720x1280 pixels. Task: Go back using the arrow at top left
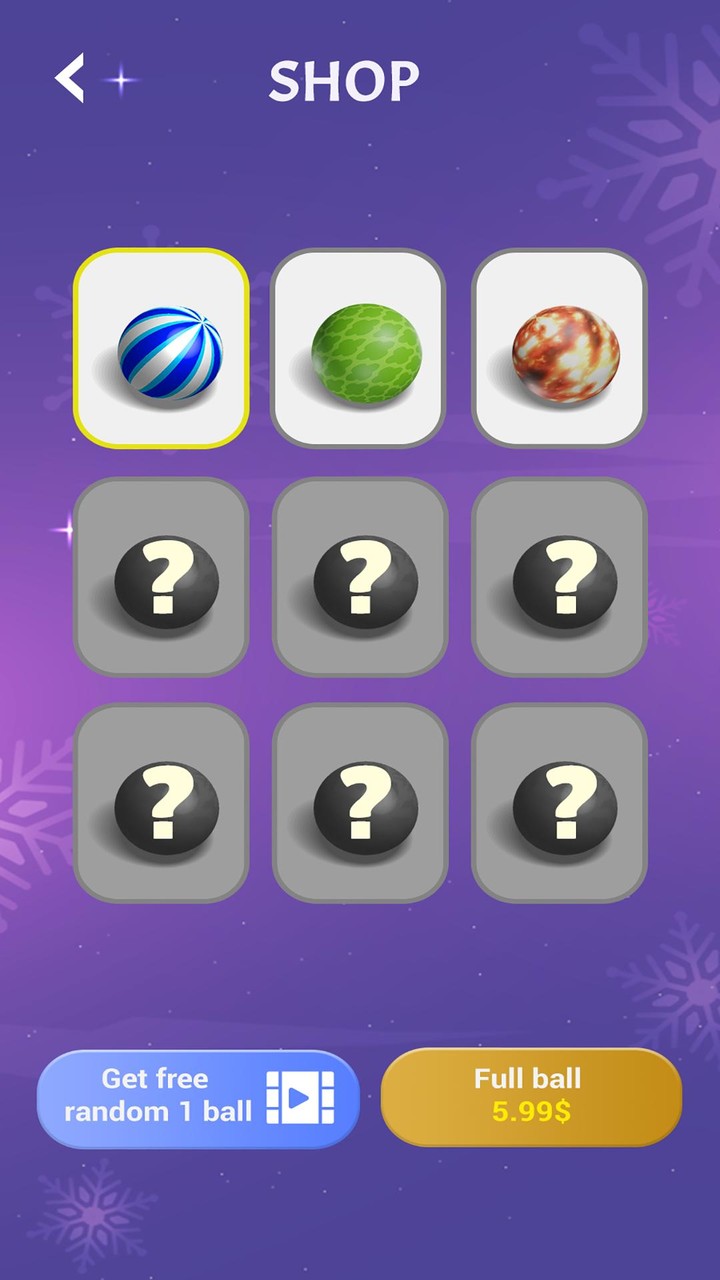(70, 80)
